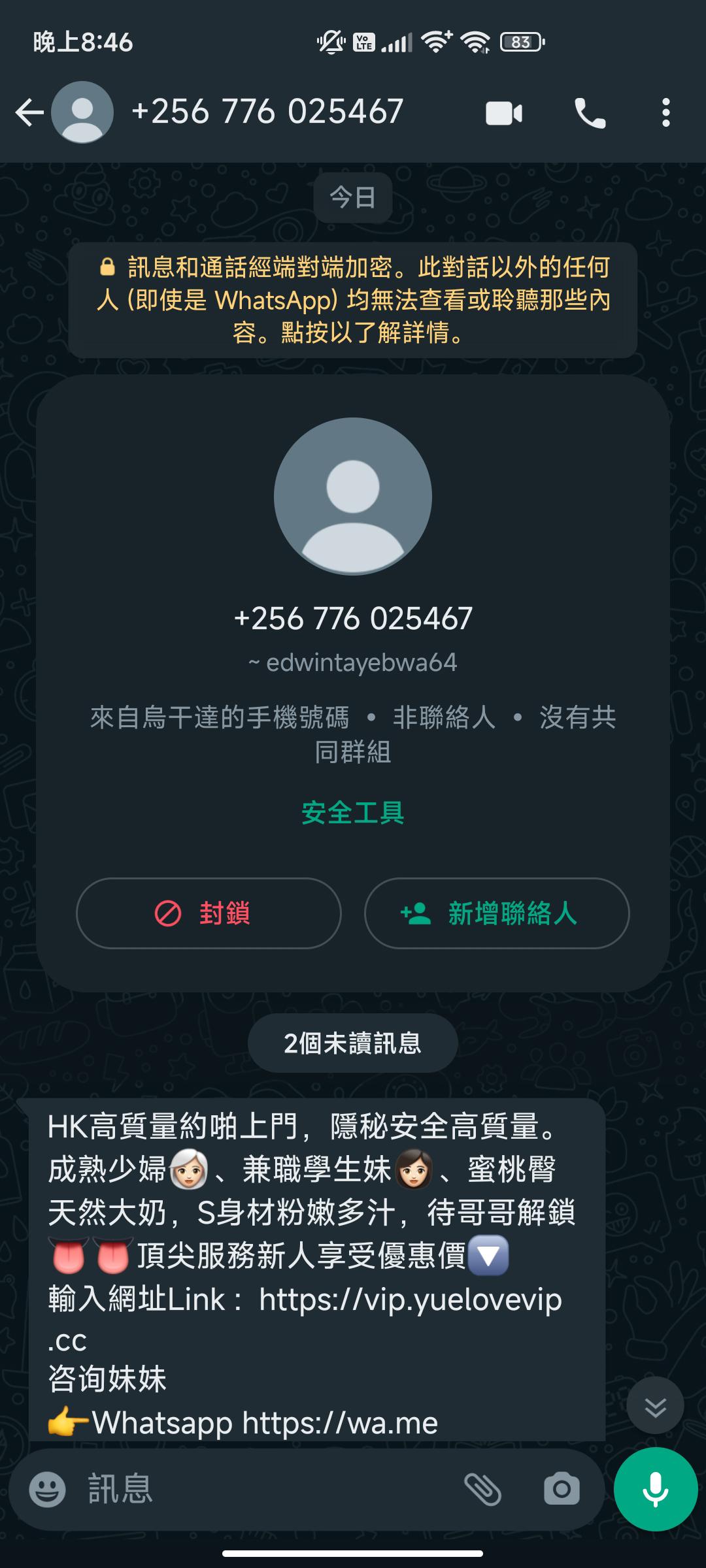The image size is (706, 1568).
Task: Block this sender with 封鎖
Action: tap(209, 913)
